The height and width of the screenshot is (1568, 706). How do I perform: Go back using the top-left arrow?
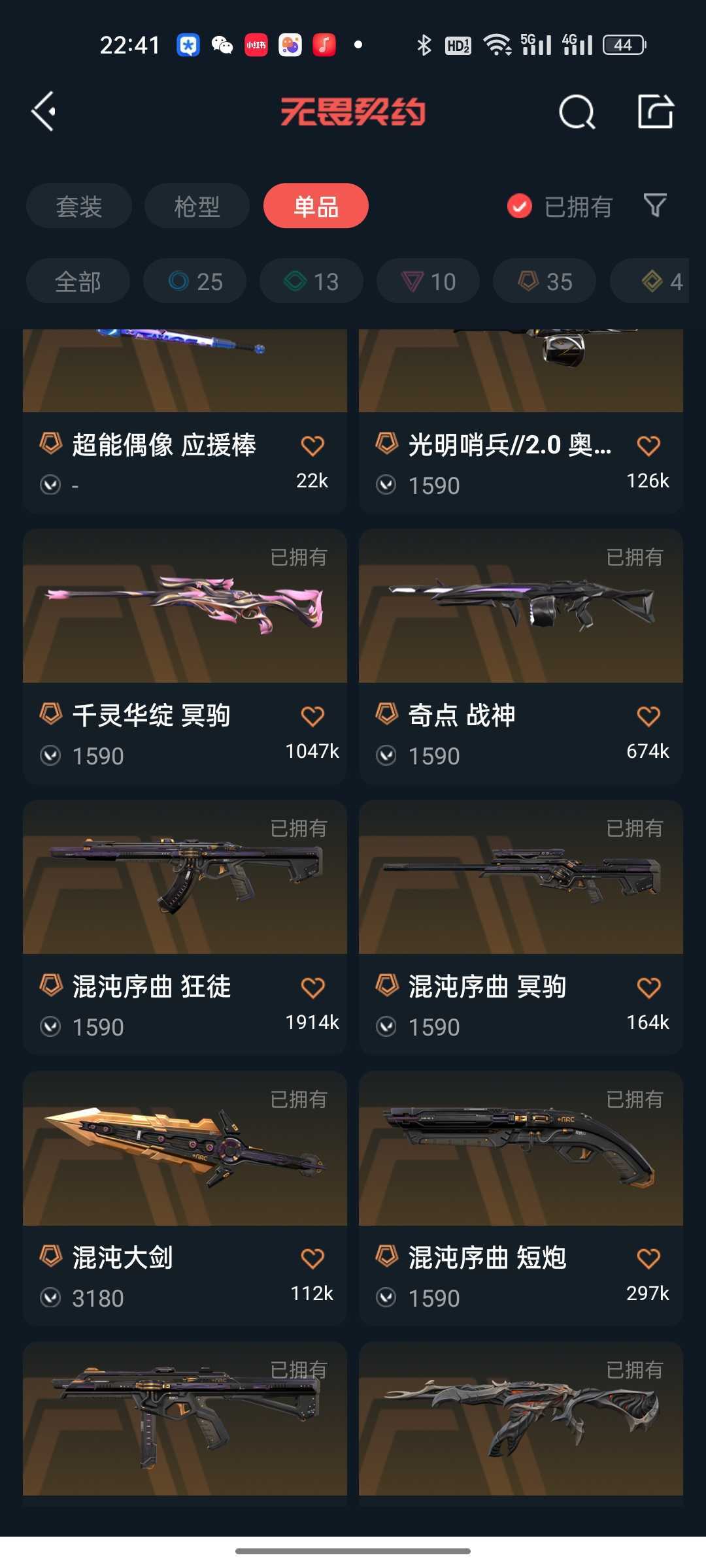click(44, 112)
